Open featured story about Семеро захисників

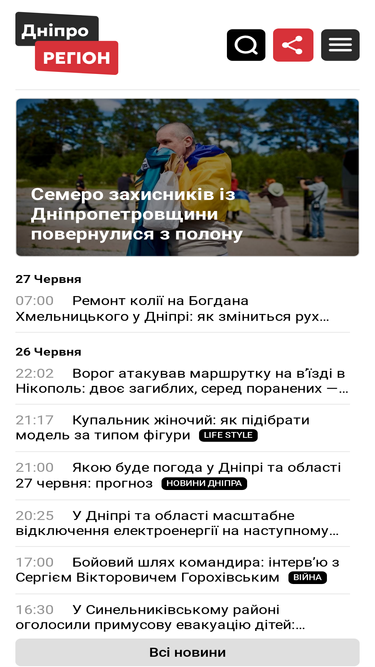(x=188, y=177)
